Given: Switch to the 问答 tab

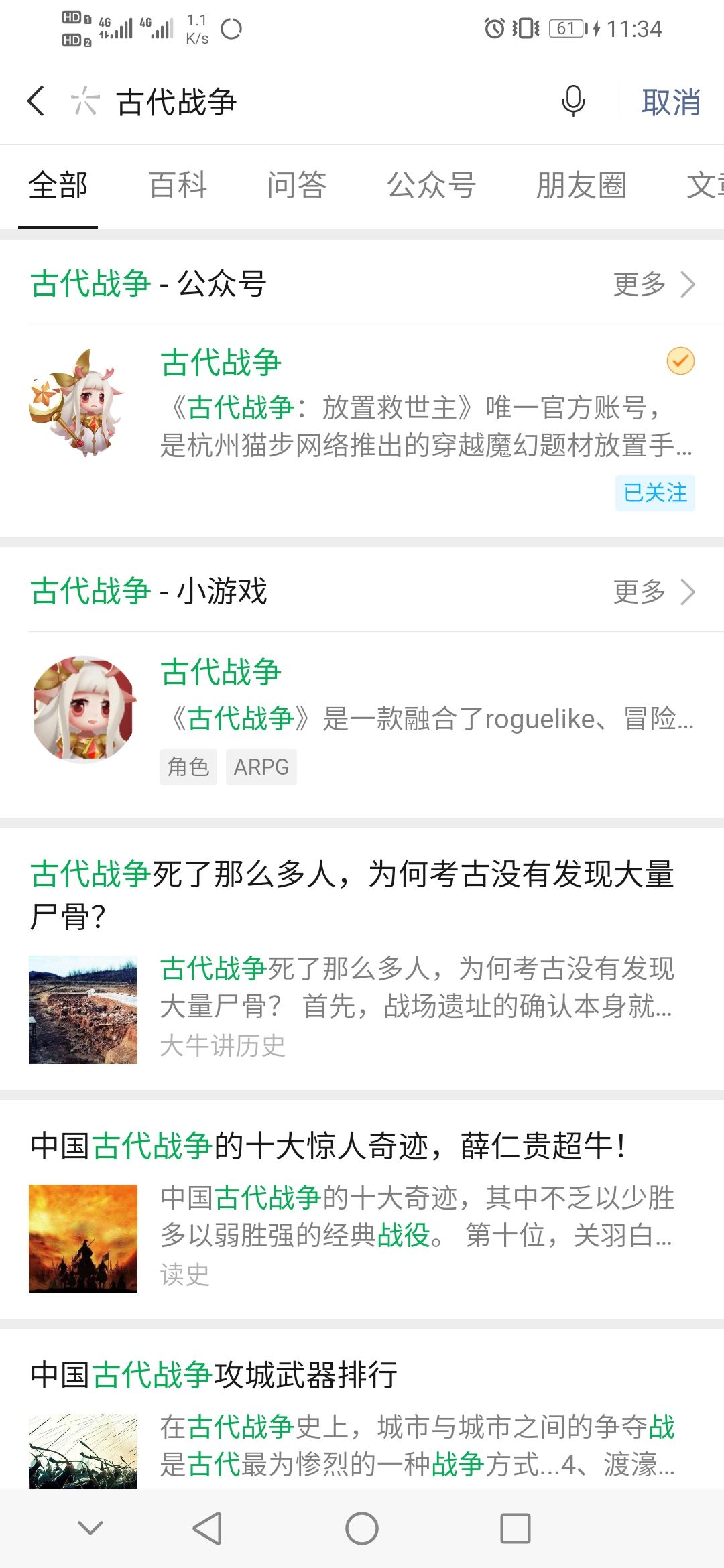Looking at the screenshot, I should (x=297, y=186).
